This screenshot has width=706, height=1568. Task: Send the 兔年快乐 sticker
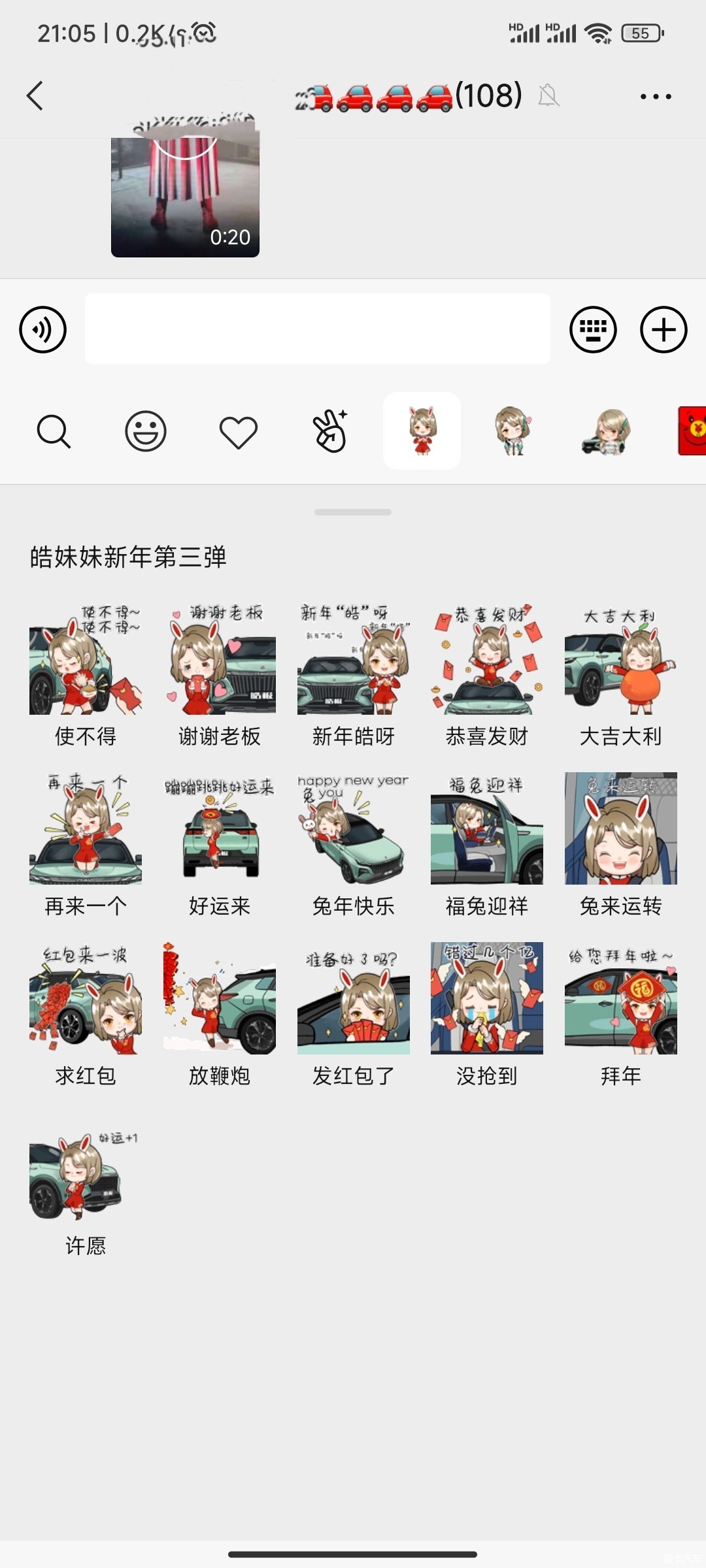click(x=353, y=830)
